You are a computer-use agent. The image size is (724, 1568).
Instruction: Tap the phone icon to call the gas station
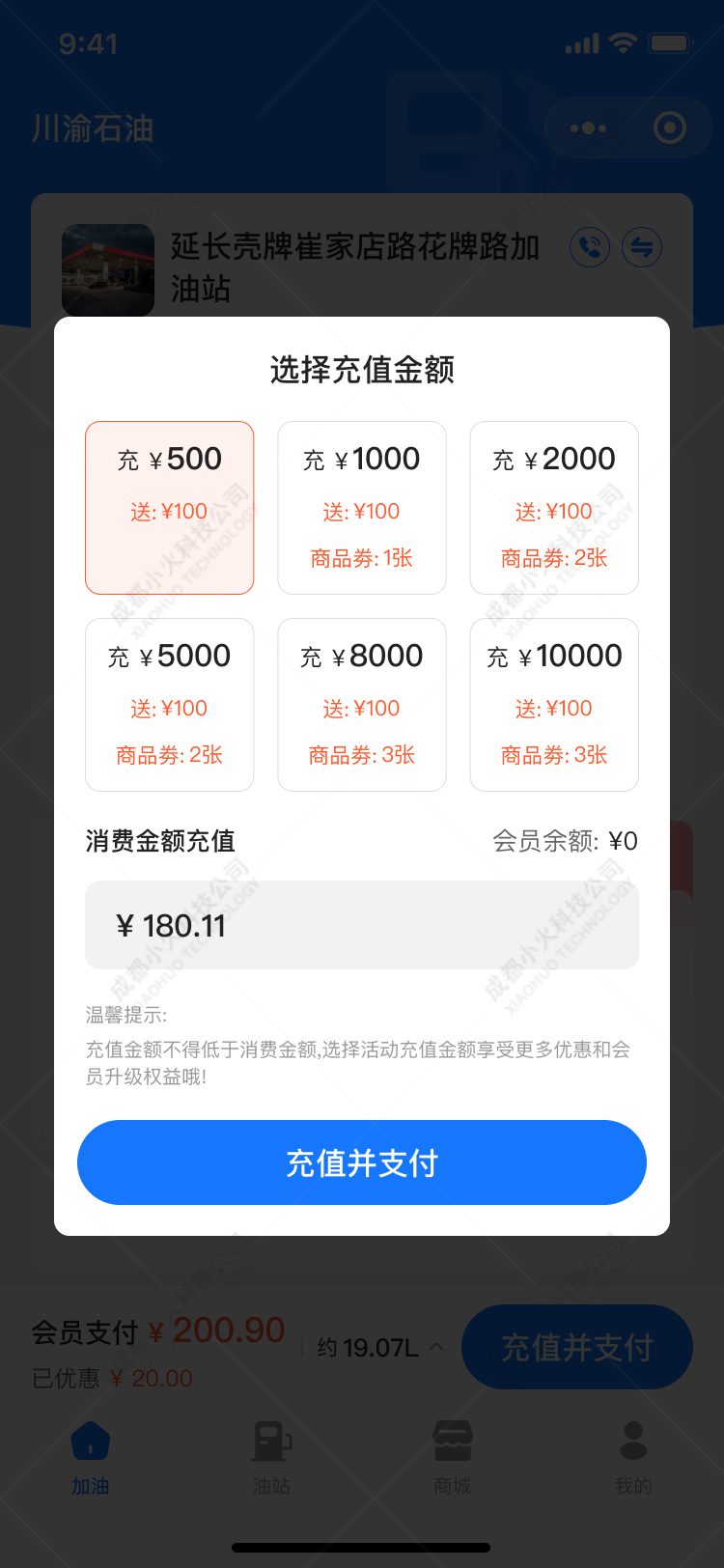click(590, 248)
